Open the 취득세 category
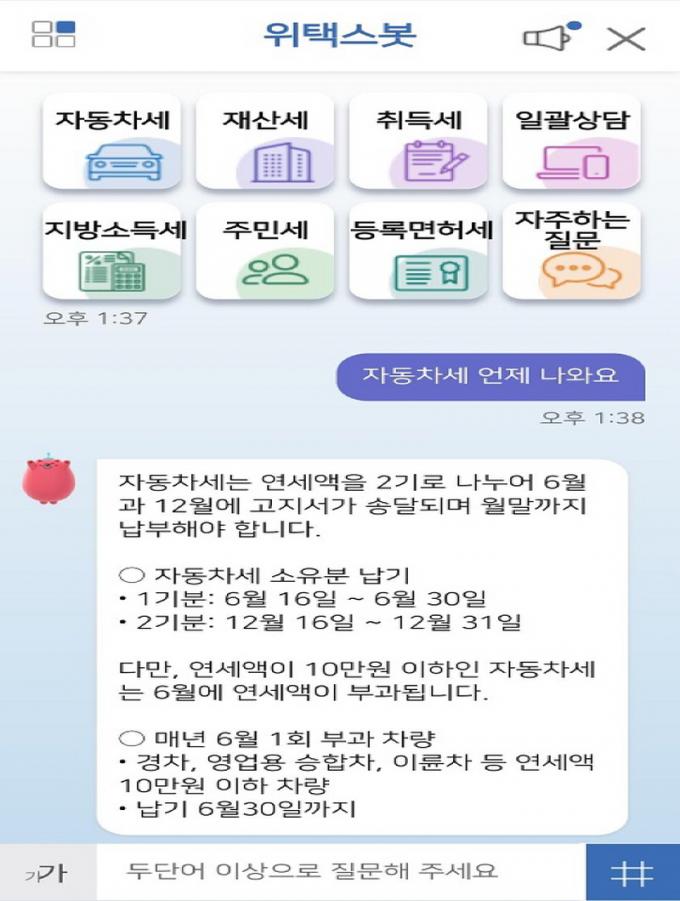This screenshot has height=901, width=680. click(x=418, y=142)
